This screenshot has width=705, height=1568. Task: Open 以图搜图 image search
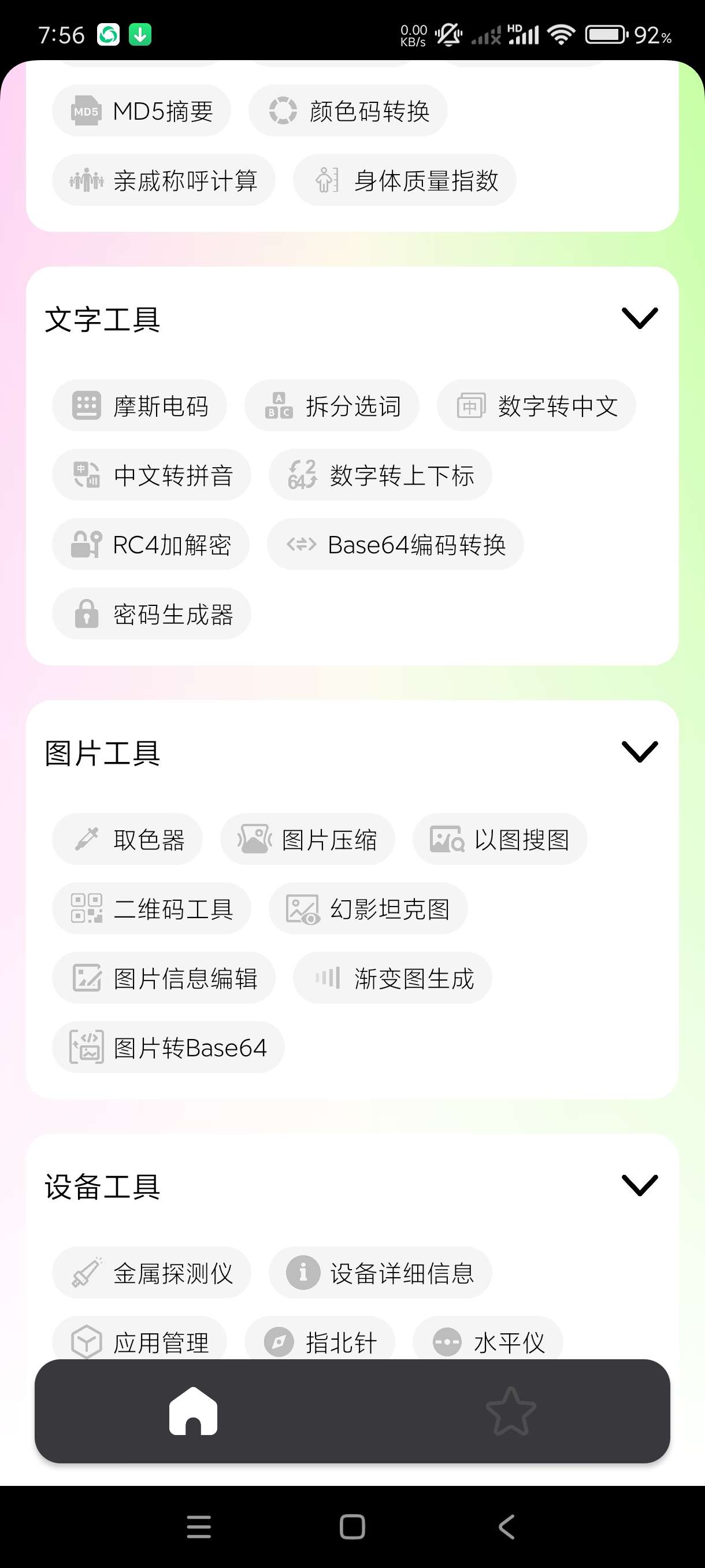pos(499,840)
